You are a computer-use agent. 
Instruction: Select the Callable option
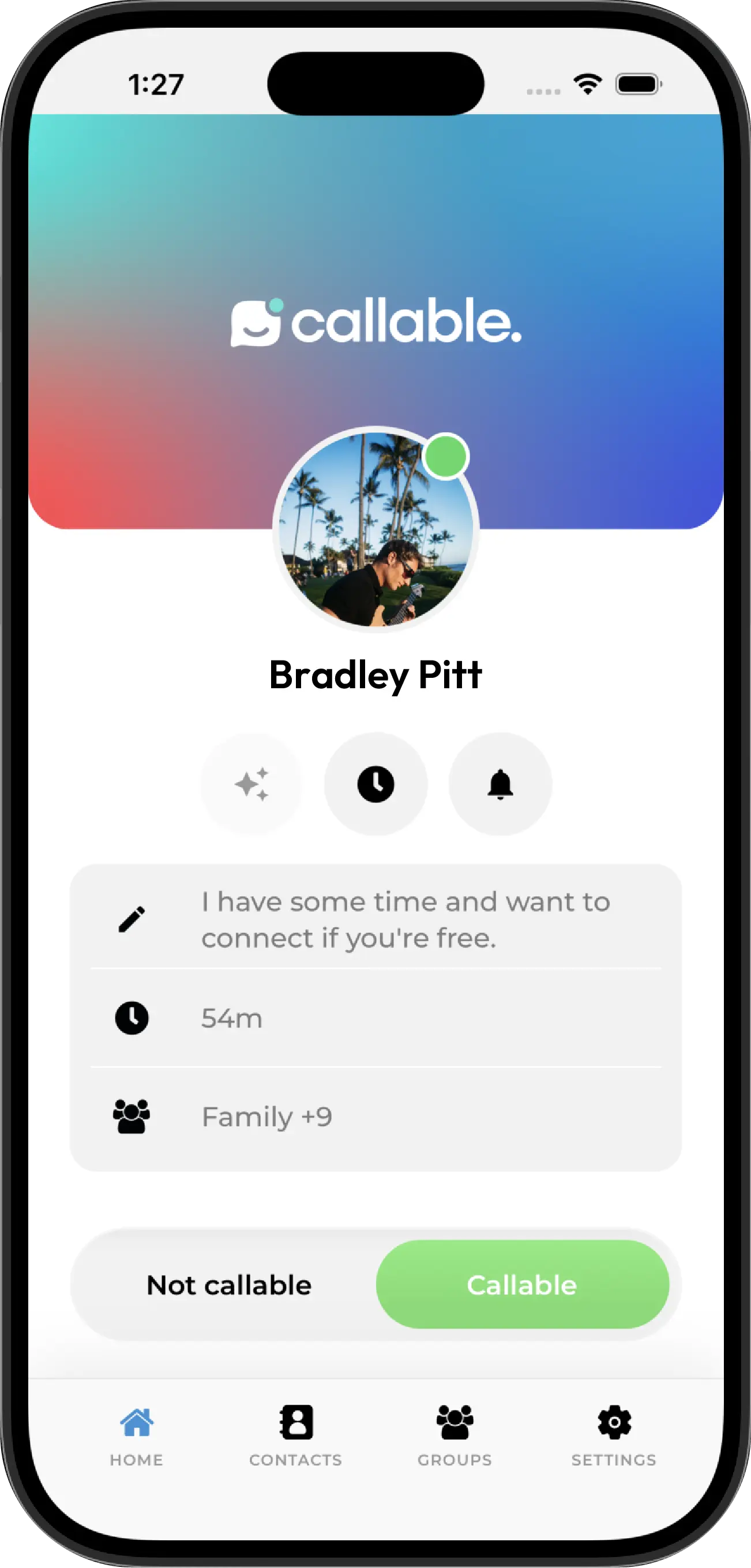click(x=522, y=1285)
